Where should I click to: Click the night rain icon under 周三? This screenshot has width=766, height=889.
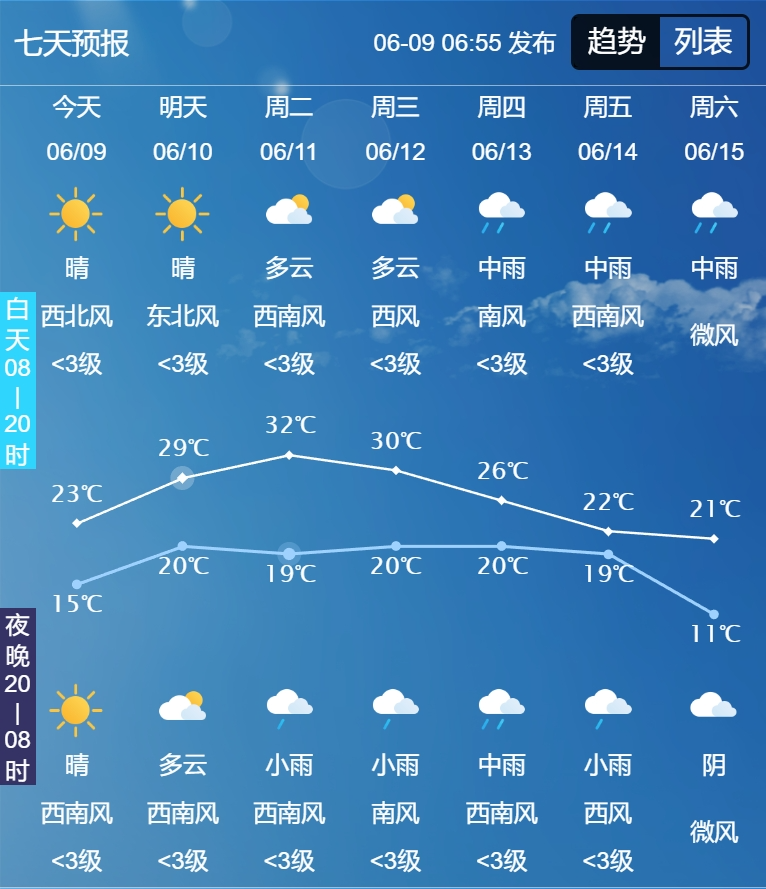click(x=396, y=710)
